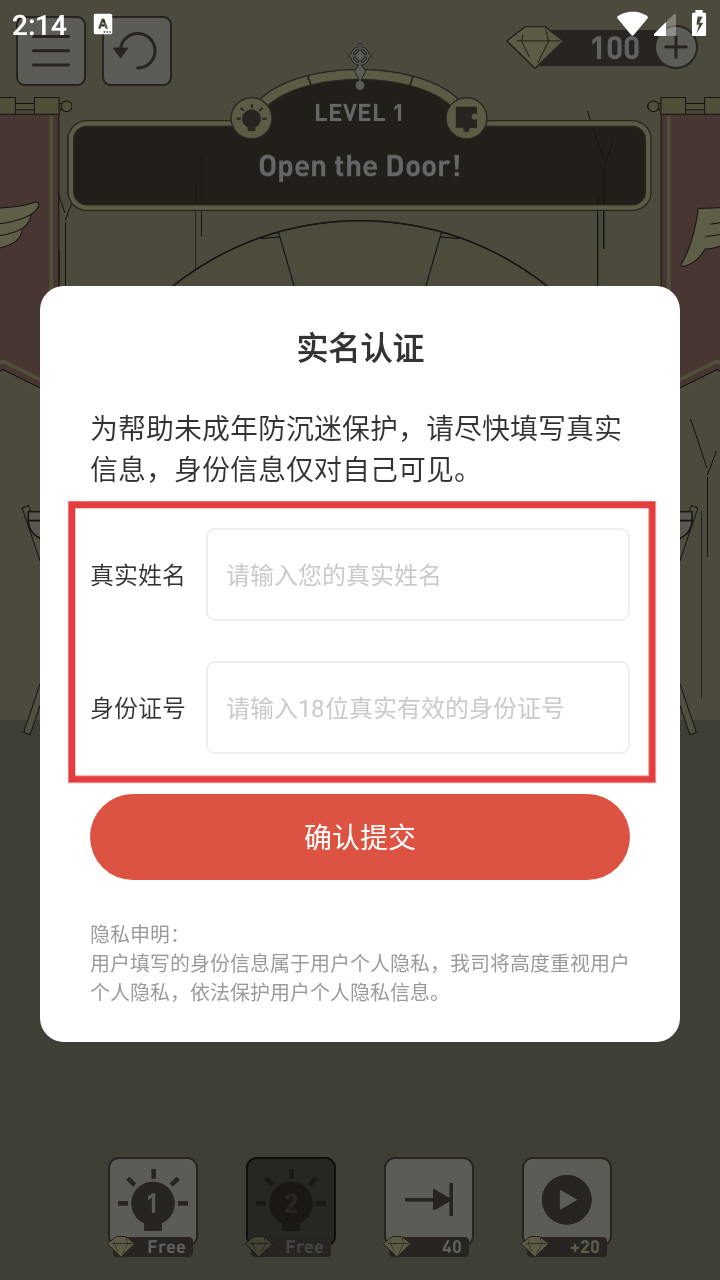720x1280 pixels.
Task: Skip the level for 40 diamonds
Action: click(x=429, y=1206)
